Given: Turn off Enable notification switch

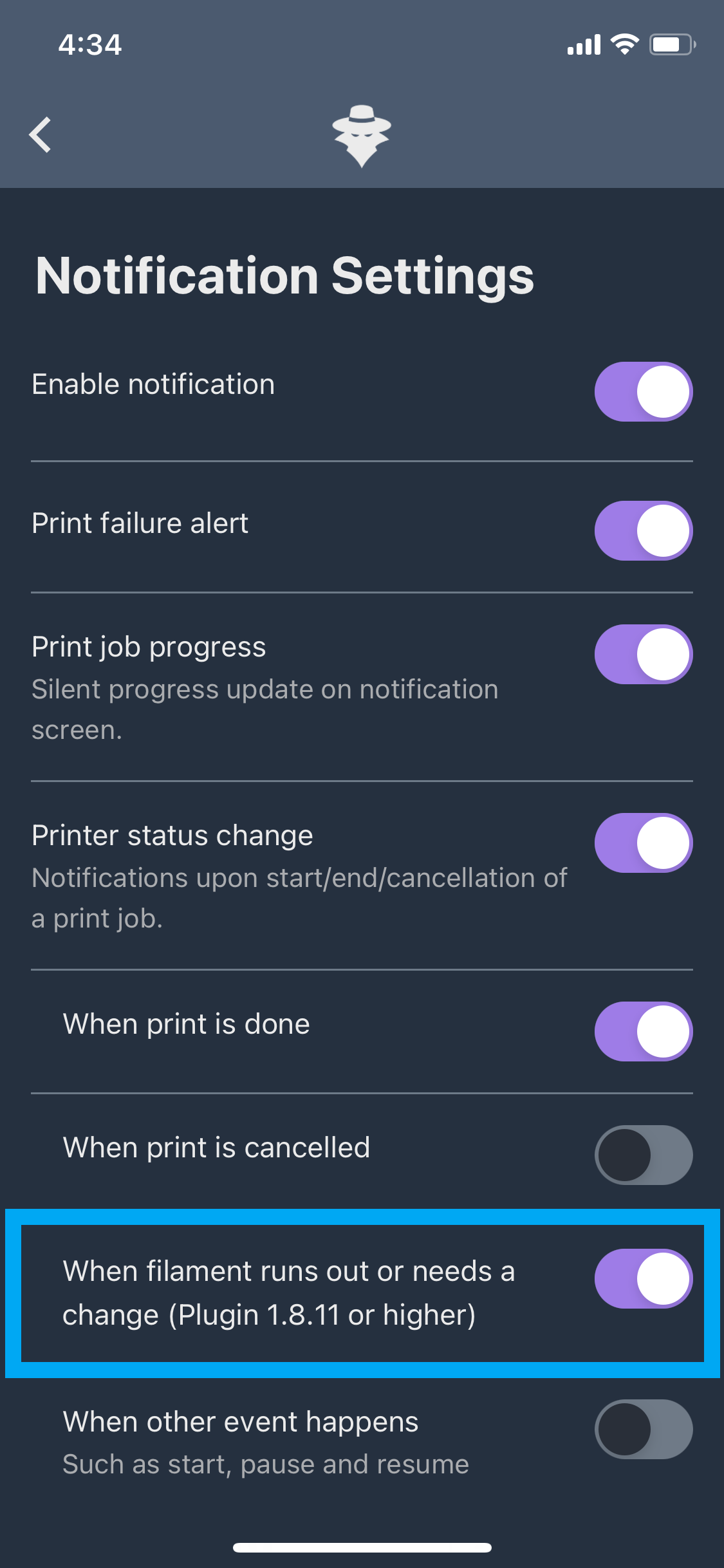Looking at the screenshot, I should [643, 391].
